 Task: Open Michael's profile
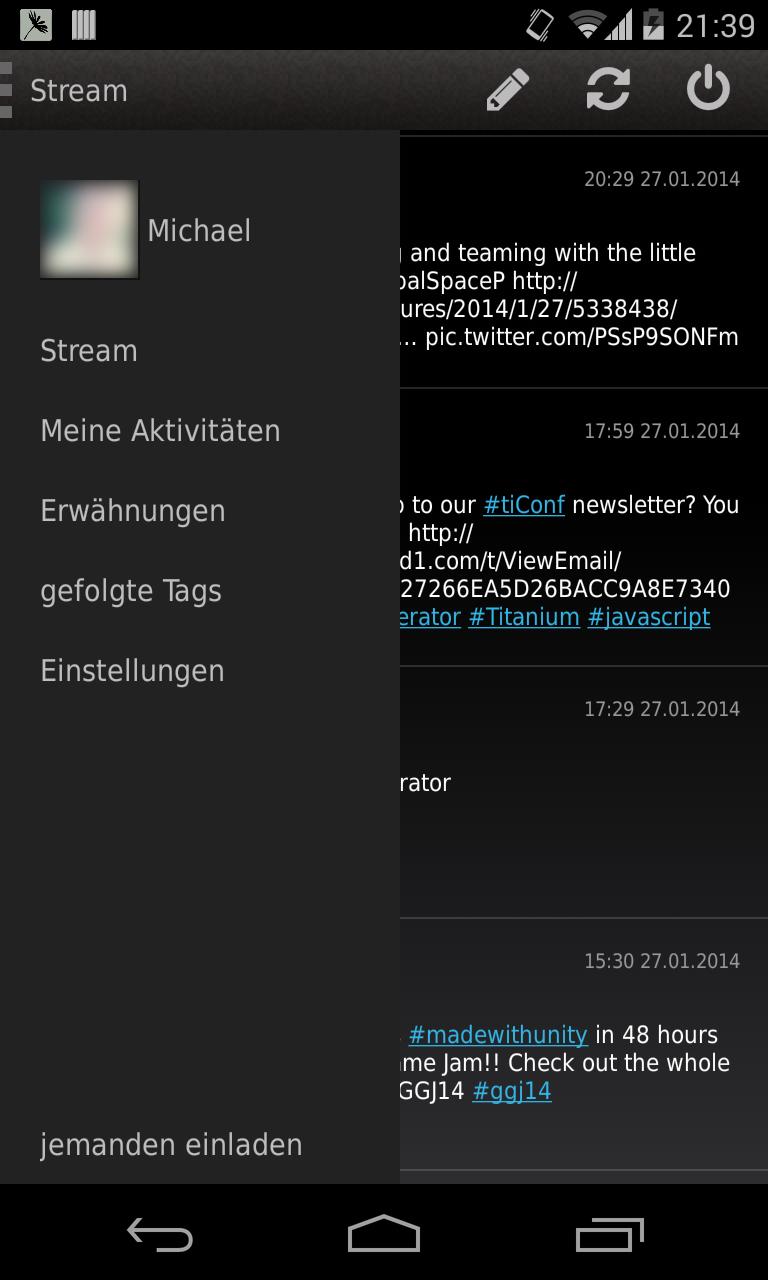(145, 230)
